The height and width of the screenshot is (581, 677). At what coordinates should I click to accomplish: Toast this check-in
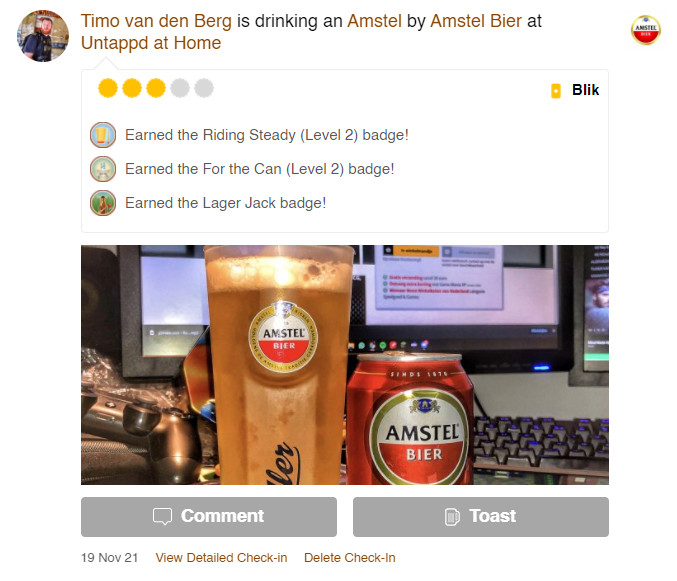(480, 516)
